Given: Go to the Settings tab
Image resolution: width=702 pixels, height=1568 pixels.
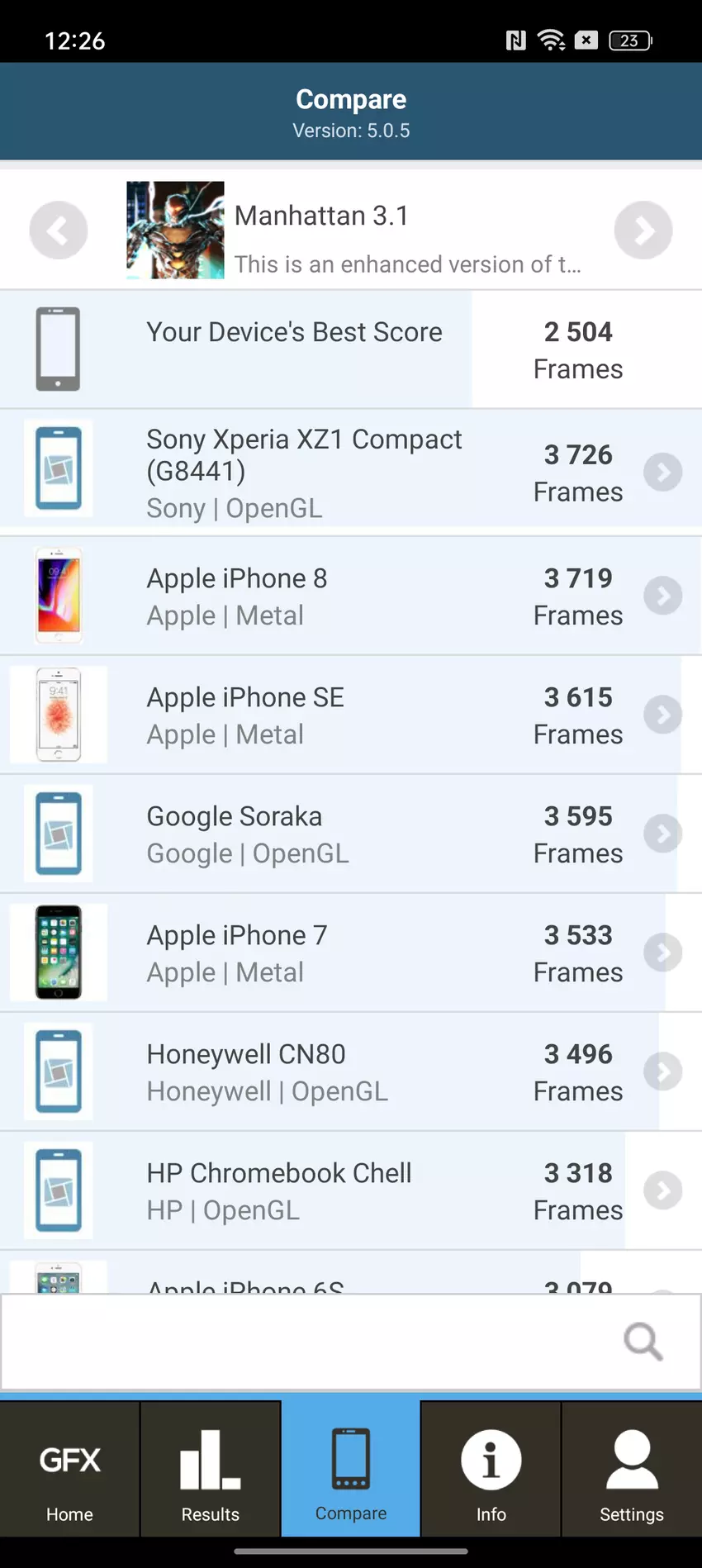Looking at the screenshot, I should 632,1471.
